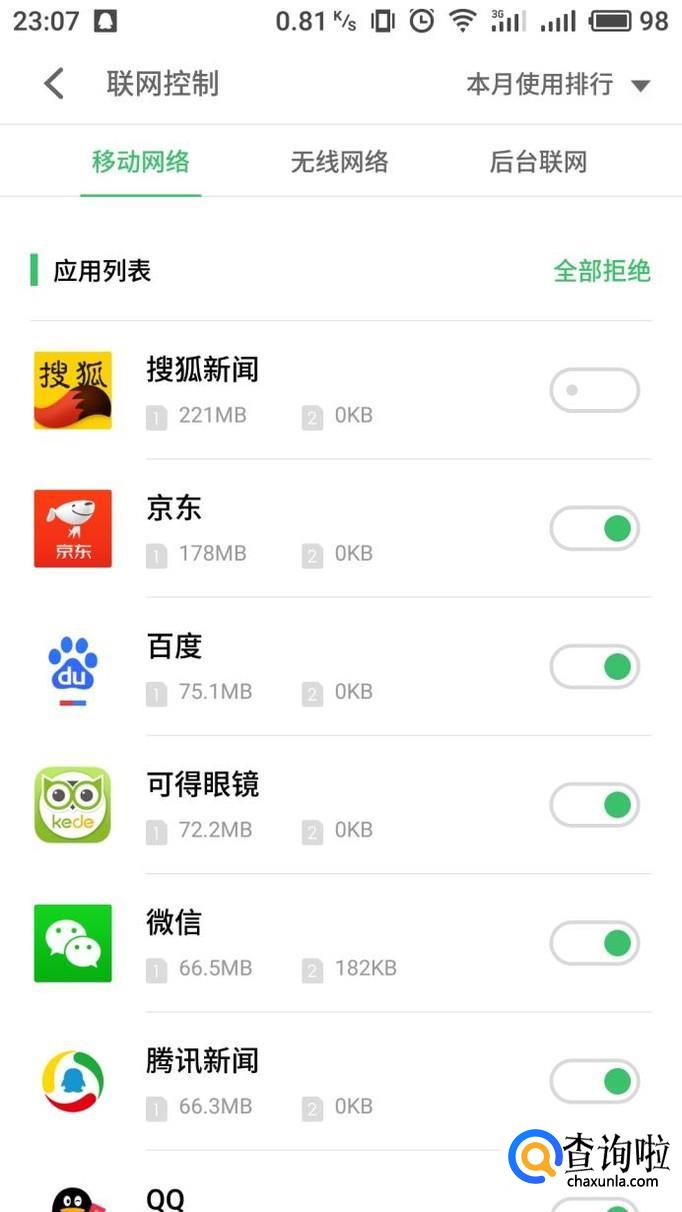Disable 腾讯新闻 mobile network access

[594, 1080]
